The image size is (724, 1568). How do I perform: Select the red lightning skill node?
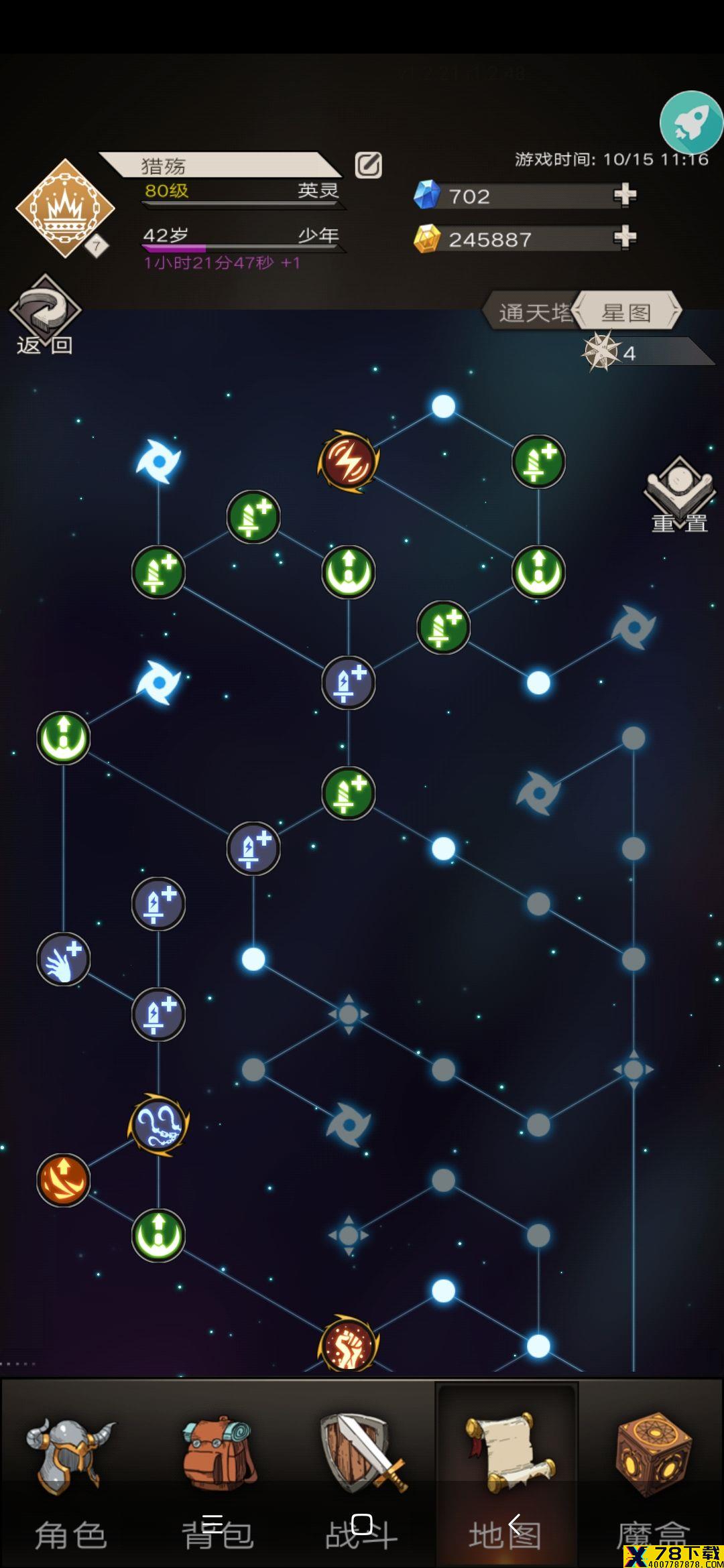coord(348,461)
